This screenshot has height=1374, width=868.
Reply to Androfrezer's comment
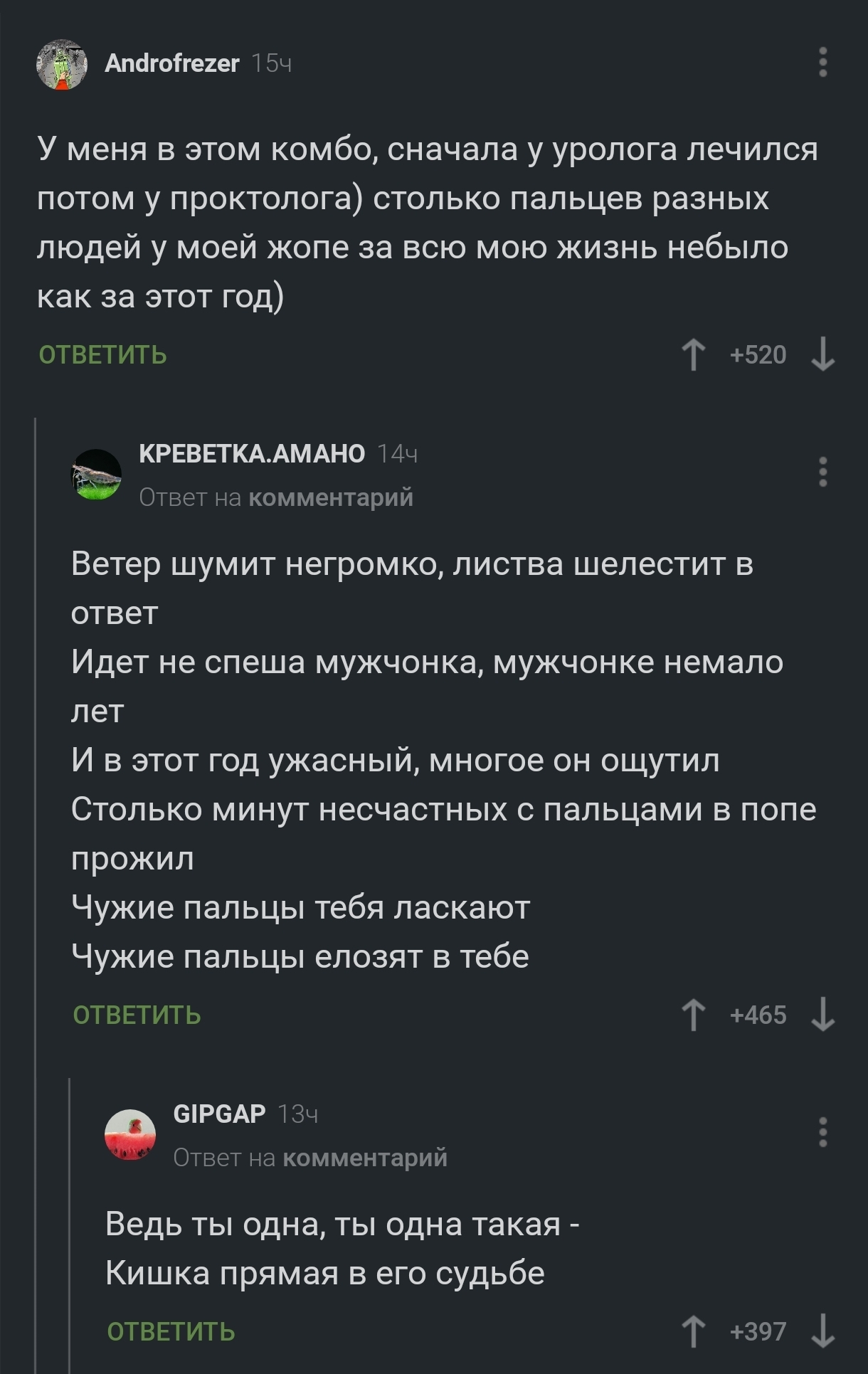coord(102,354)
